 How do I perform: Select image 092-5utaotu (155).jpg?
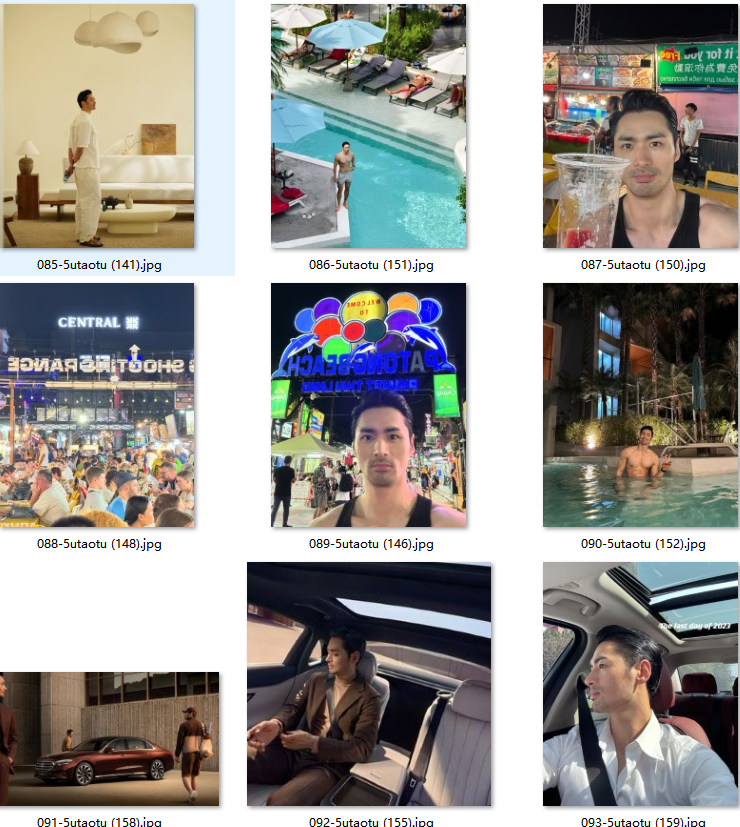tap(368, 684)
